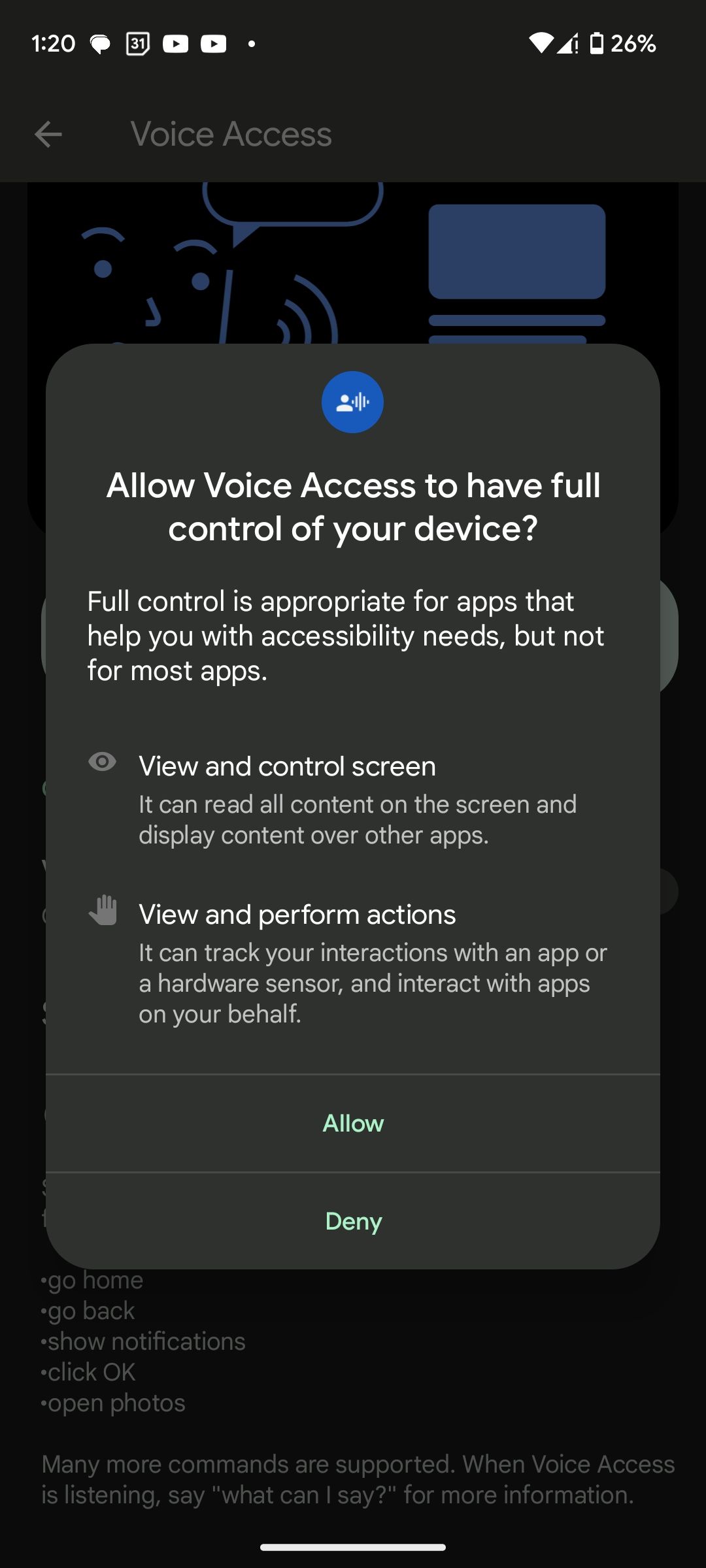Tap the Voice Access avatar icon atop the dialog
The width and height of the screenshot is (706, 1568).
(352, 402)
